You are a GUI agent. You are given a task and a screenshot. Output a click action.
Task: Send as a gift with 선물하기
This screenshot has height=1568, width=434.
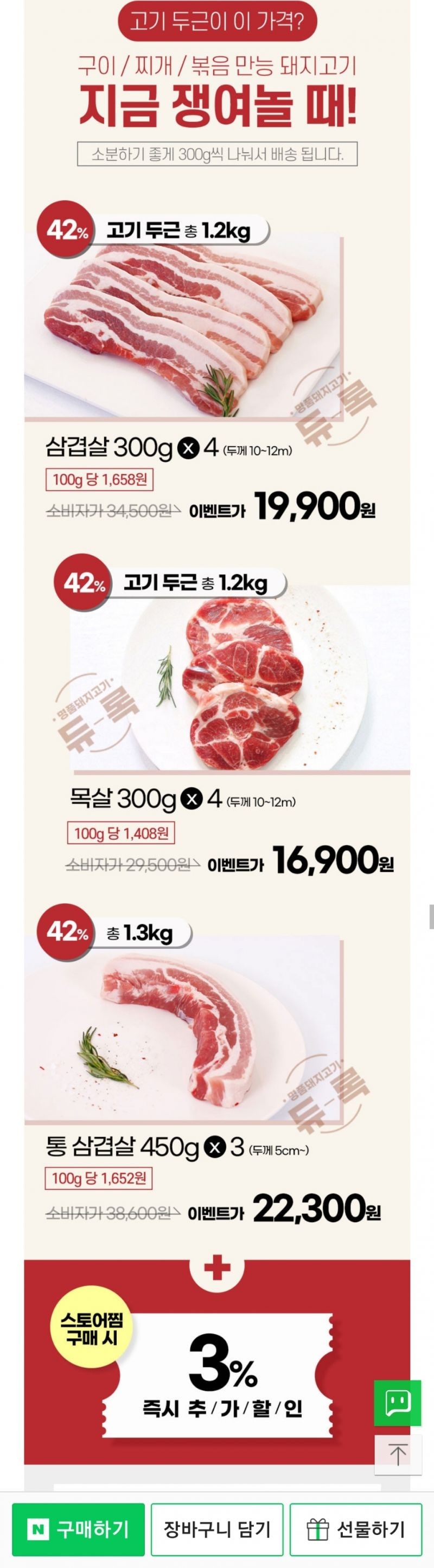(x=355, y=1528)
